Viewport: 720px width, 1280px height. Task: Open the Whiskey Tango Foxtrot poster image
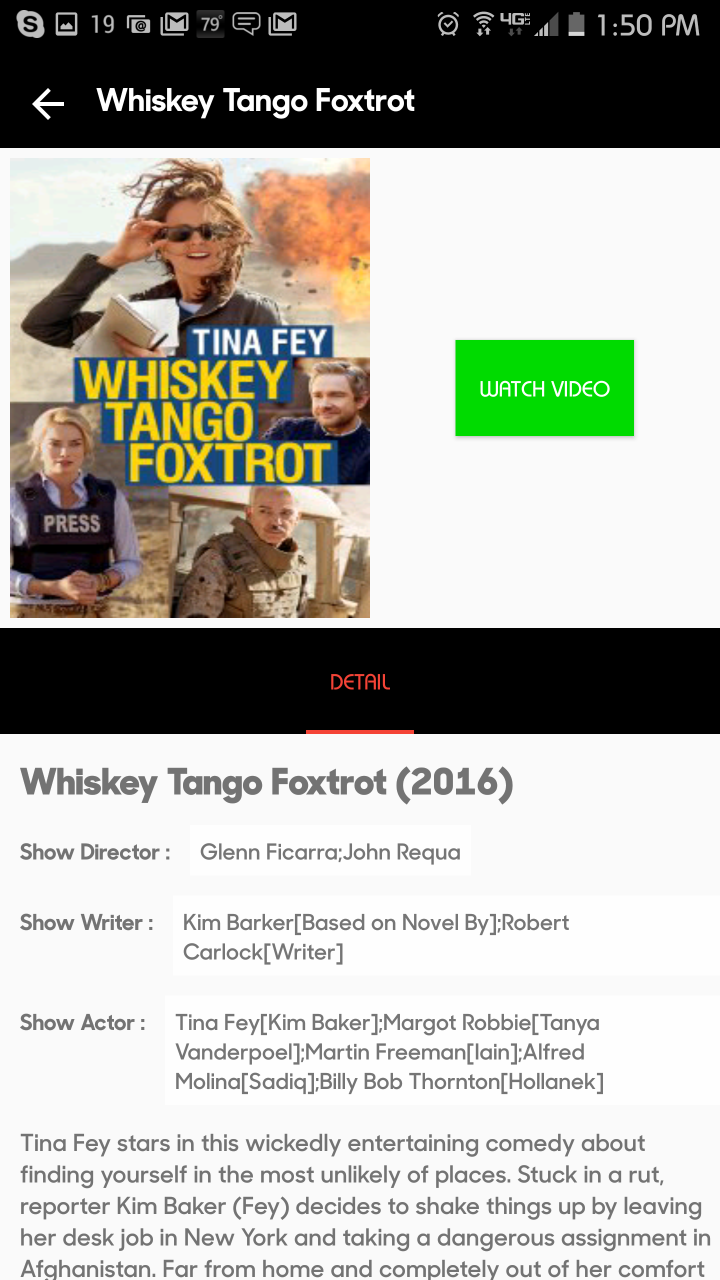190,388
